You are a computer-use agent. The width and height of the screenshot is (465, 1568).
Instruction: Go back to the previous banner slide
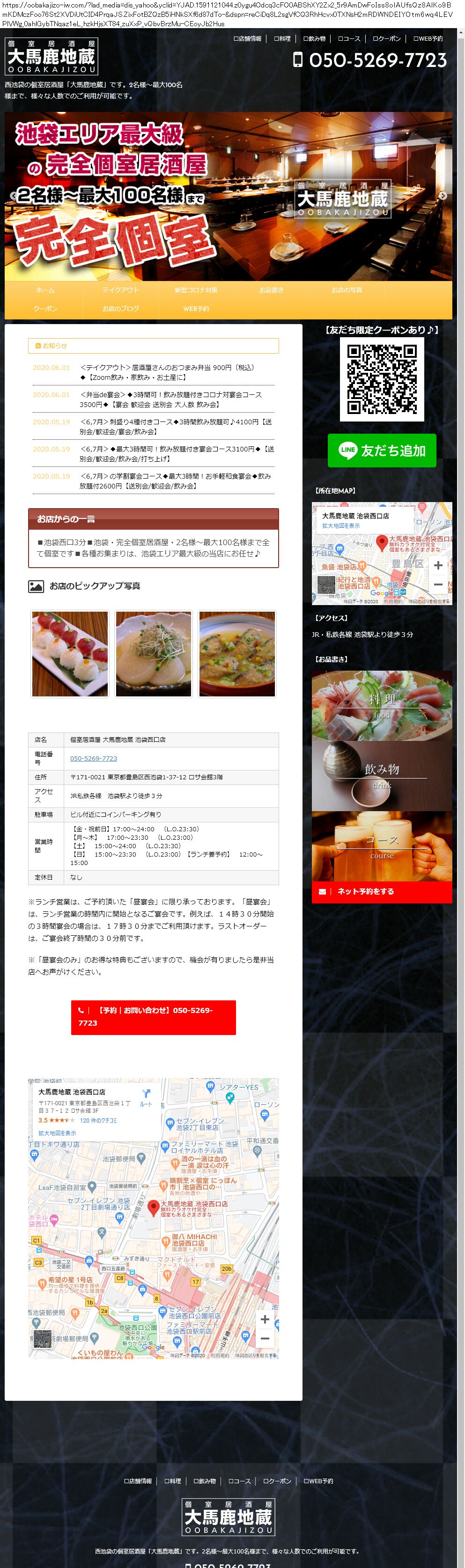[13, 195]
